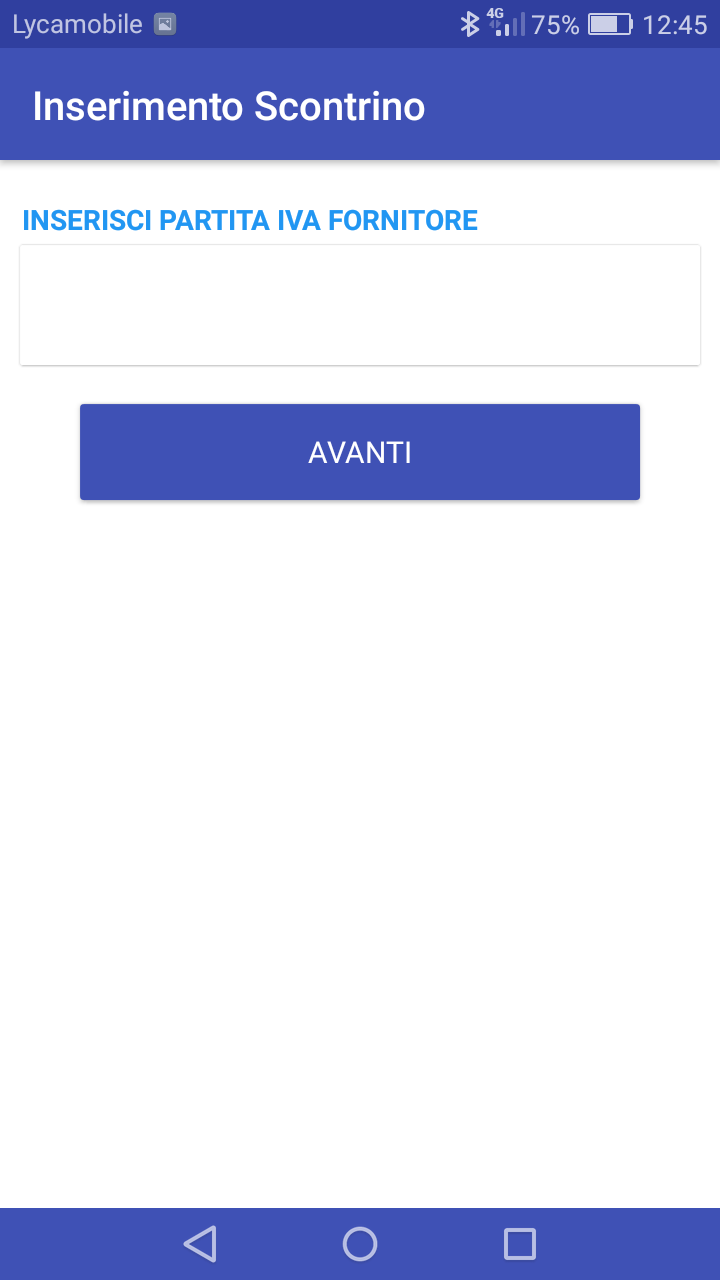Image resolution: width=720 pixels, height=1280 pixels.
Task: Tap the AVANTI button
Action: (360, 452)
